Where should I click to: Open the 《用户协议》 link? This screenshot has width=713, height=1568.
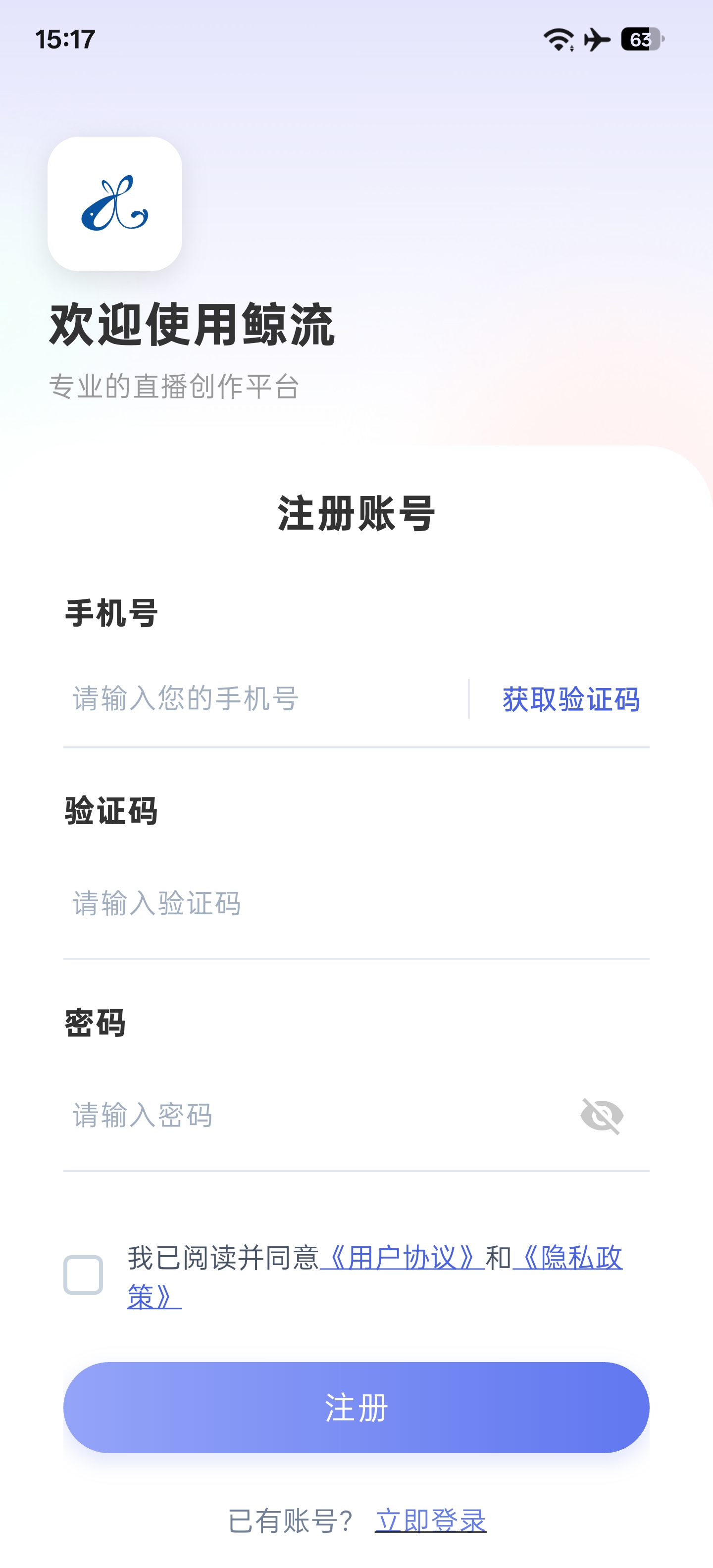pos(402,1258)
